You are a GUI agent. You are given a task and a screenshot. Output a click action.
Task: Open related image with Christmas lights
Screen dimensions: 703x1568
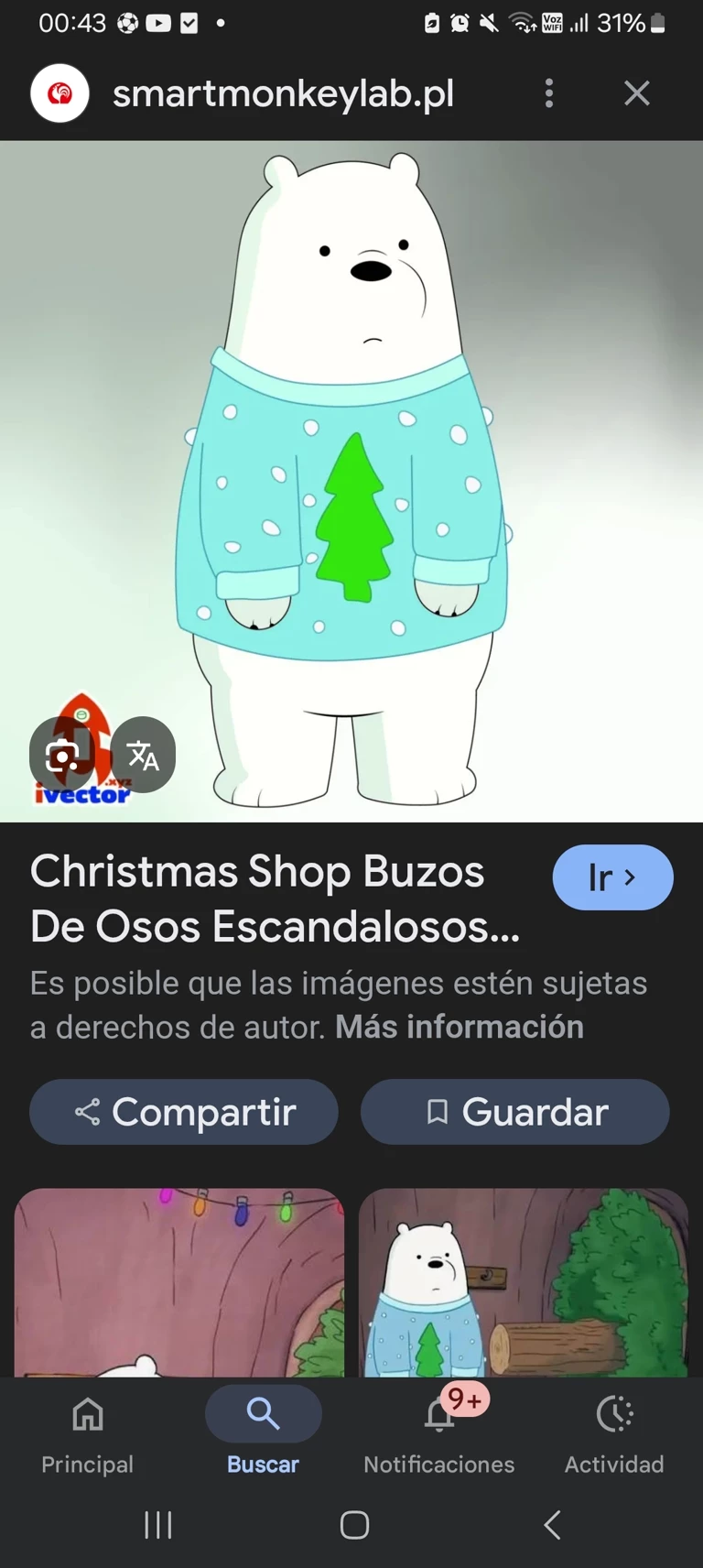pos(179,1282)
